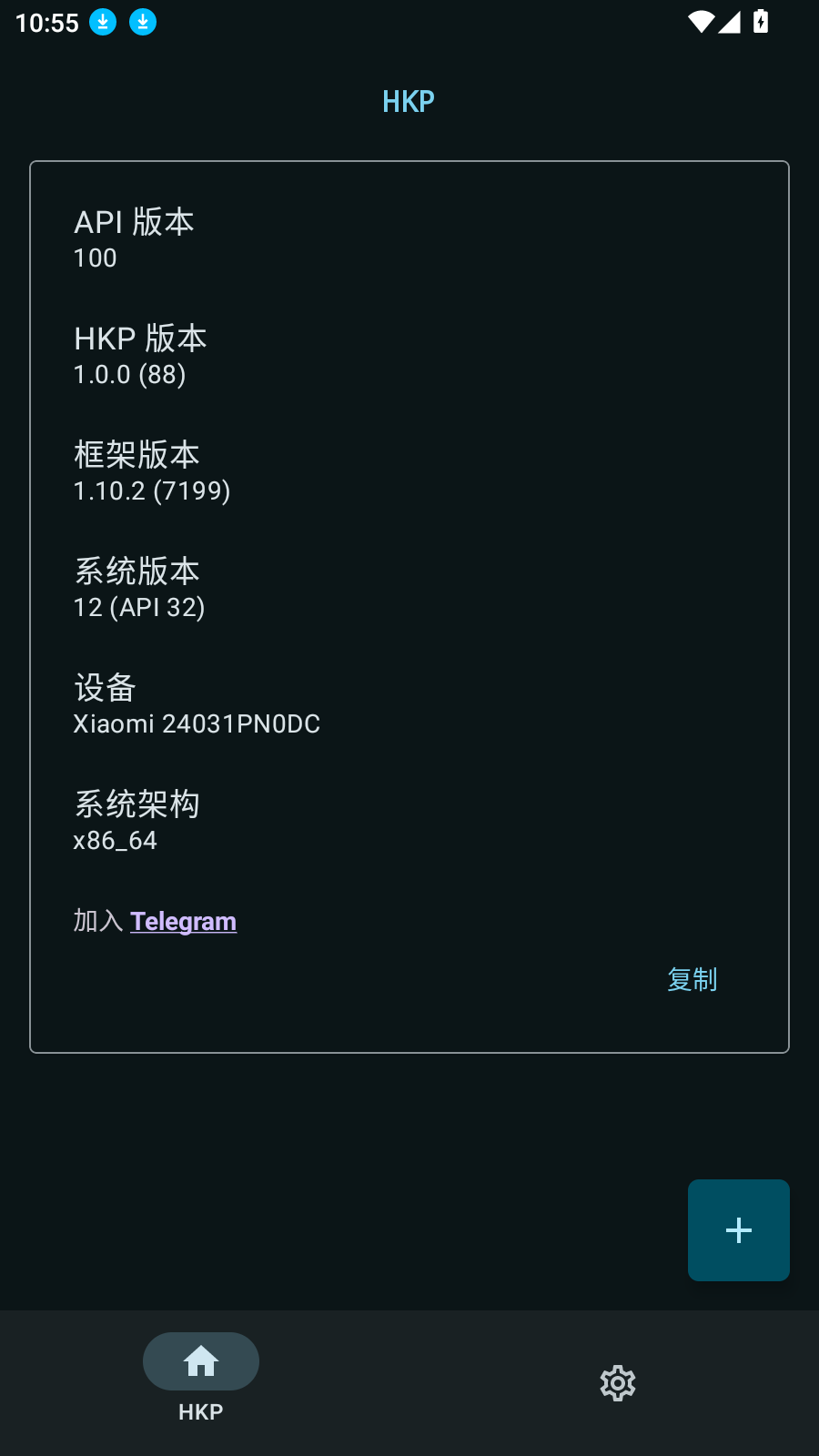Tap the 复制 copy button
819x1456 pixels.
[692, 979]
